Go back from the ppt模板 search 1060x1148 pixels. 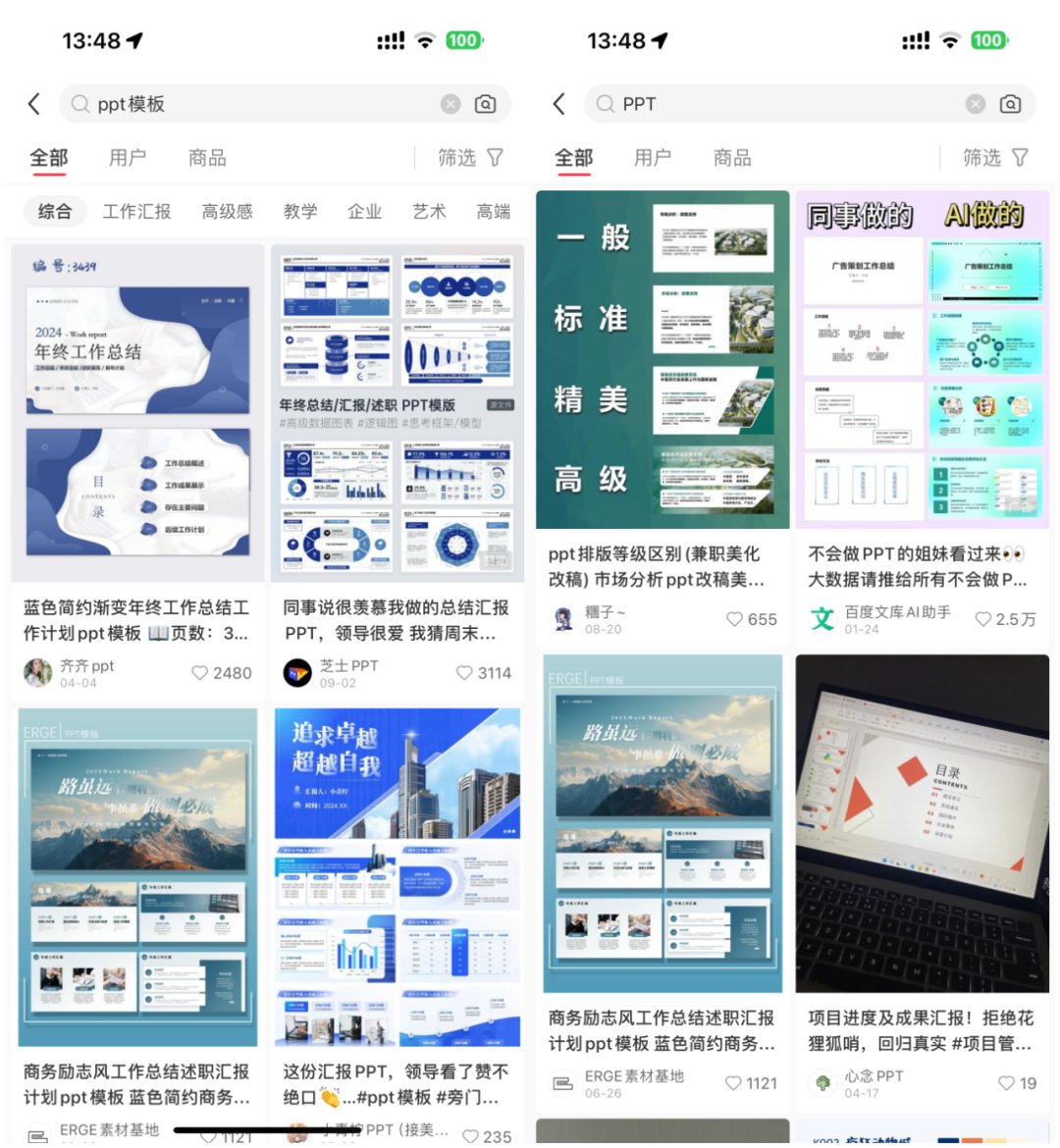(x=34, y=104)
